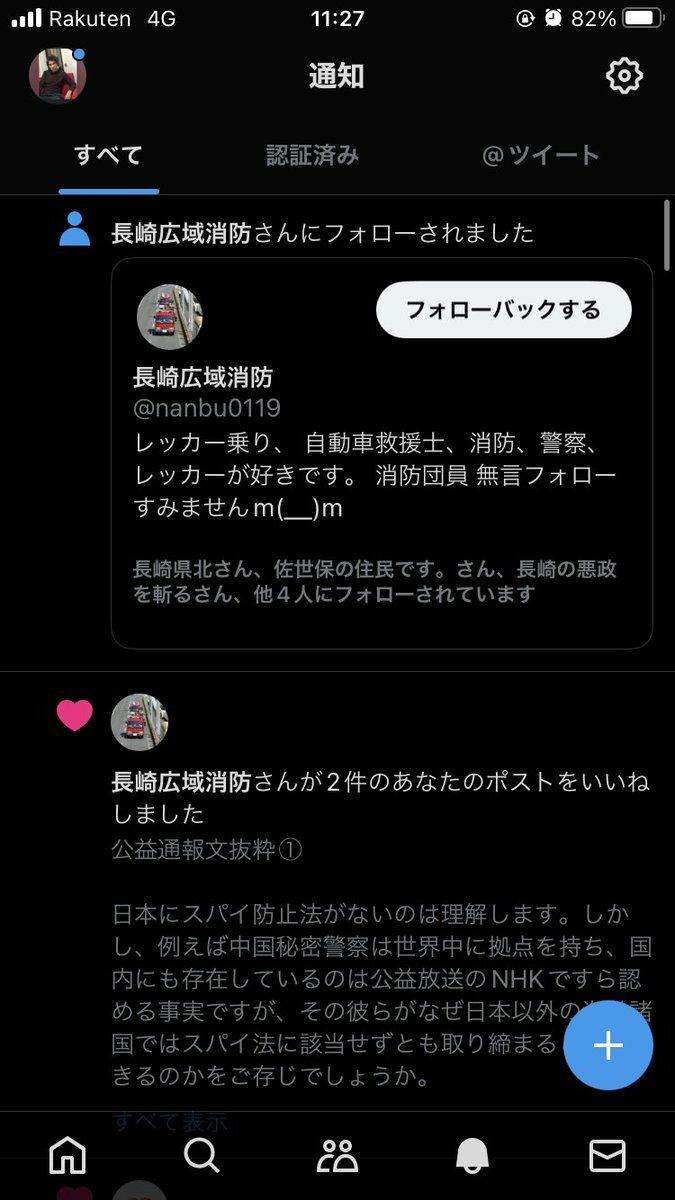
Task: Switch to the すべて tab
Action: tap(108, 155)
